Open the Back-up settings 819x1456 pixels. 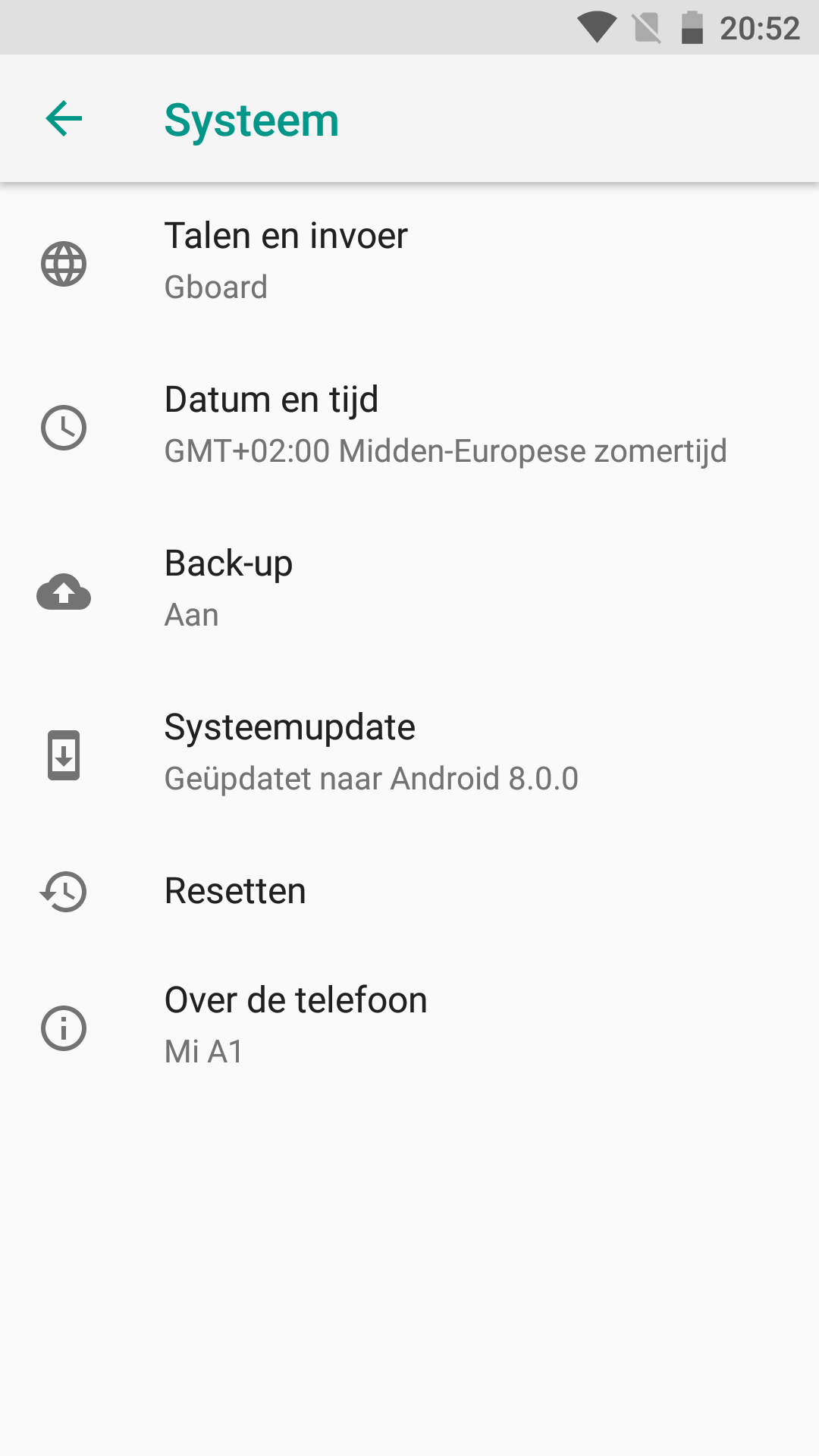click(x=409, y=591)
